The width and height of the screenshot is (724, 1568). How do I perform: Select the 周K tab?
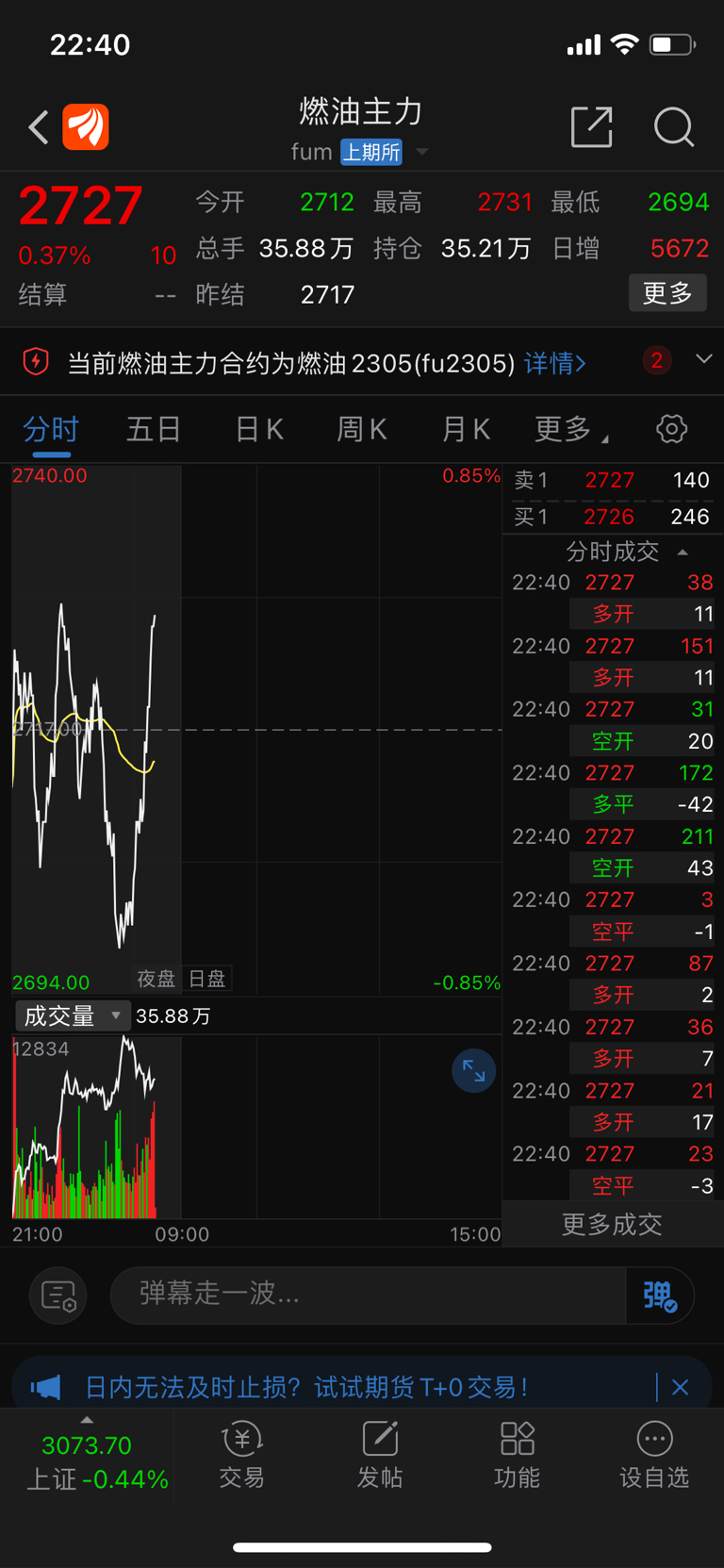pos(362,430)
